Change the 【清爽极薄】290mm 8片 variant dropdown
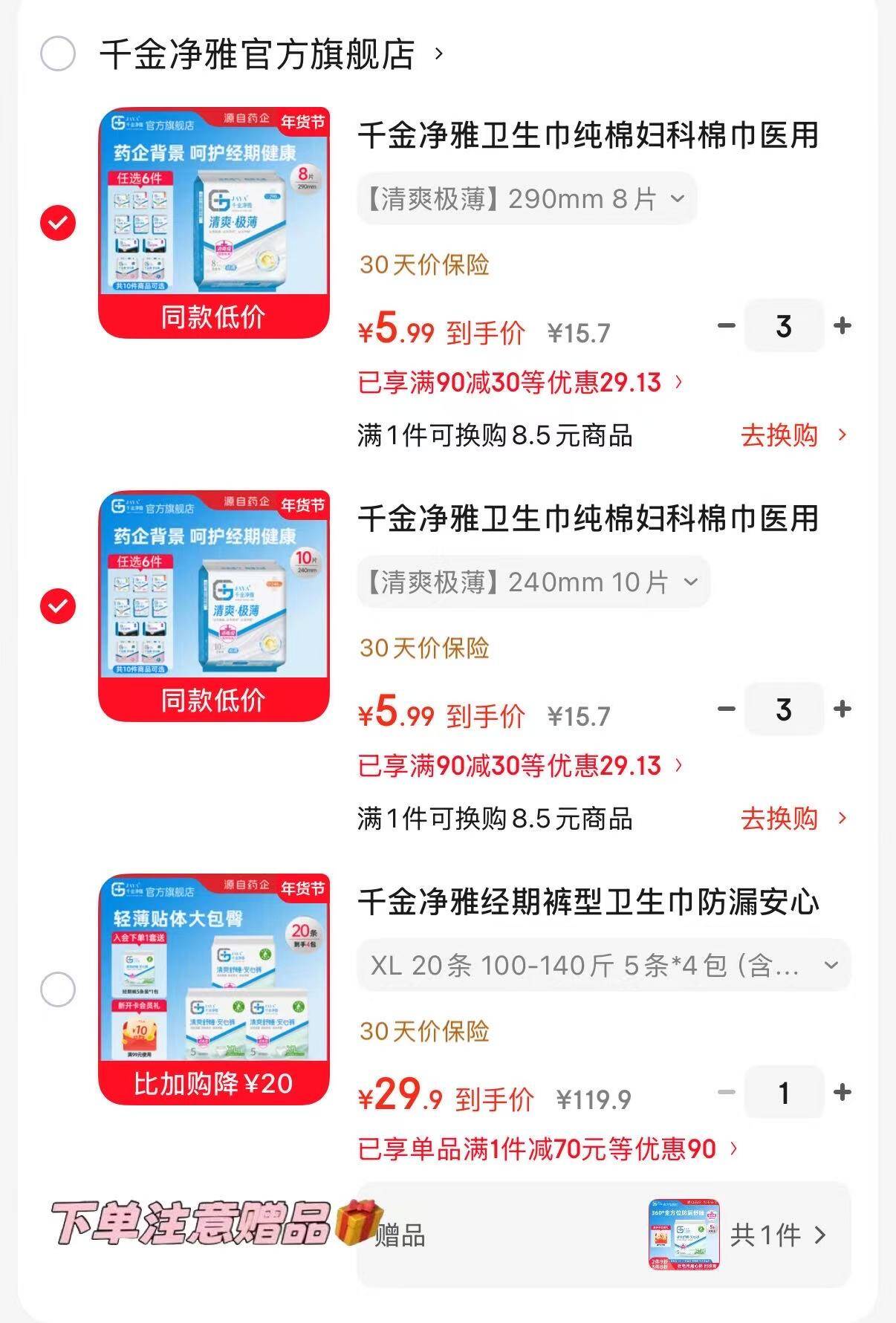896x1323 pixels. tap(526, 199)
